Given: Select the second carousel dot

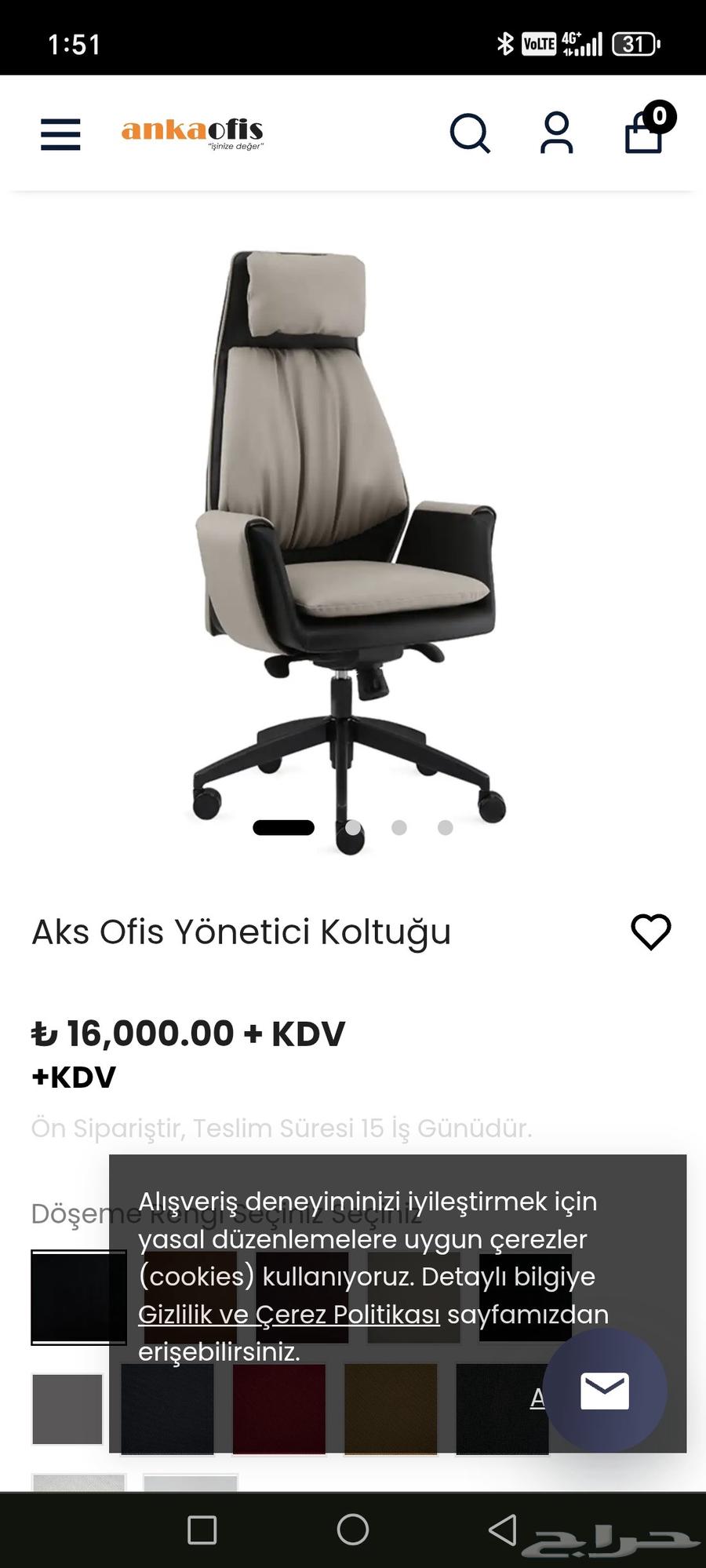Looking at the screenshot, I should pos(351,826).
